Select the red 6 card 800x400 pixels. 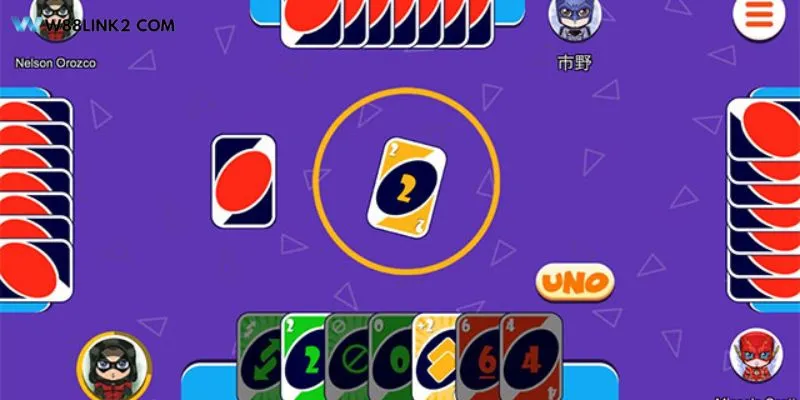pos(480,362)
